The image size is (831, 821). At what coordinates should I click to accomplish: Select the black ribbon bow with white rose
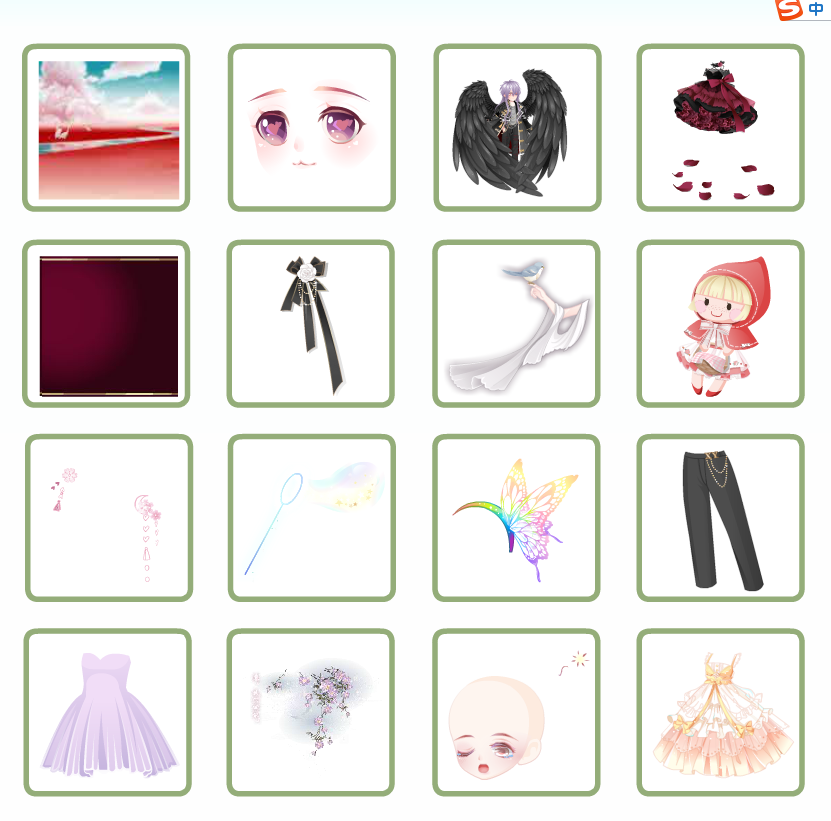[312, 324]
